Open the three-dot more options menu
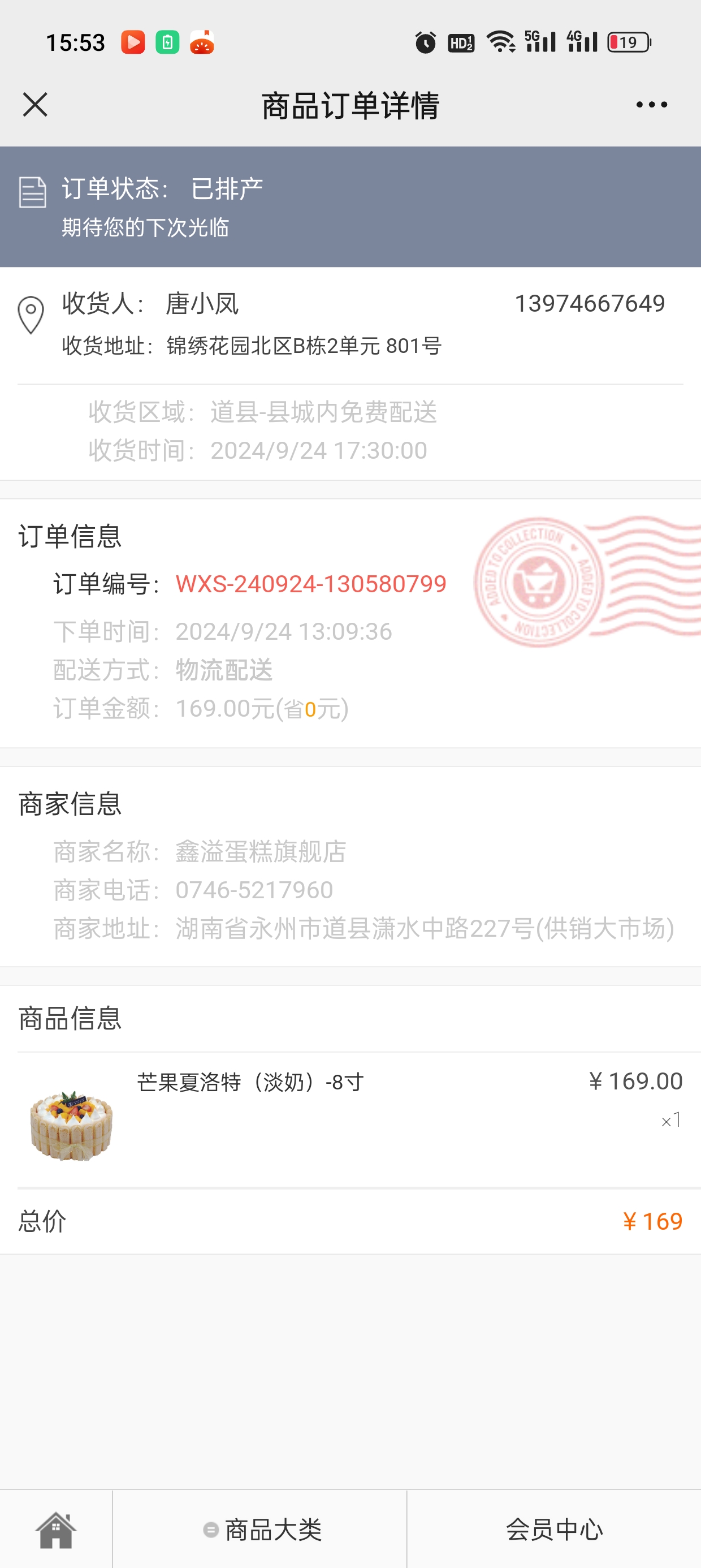 651,105
